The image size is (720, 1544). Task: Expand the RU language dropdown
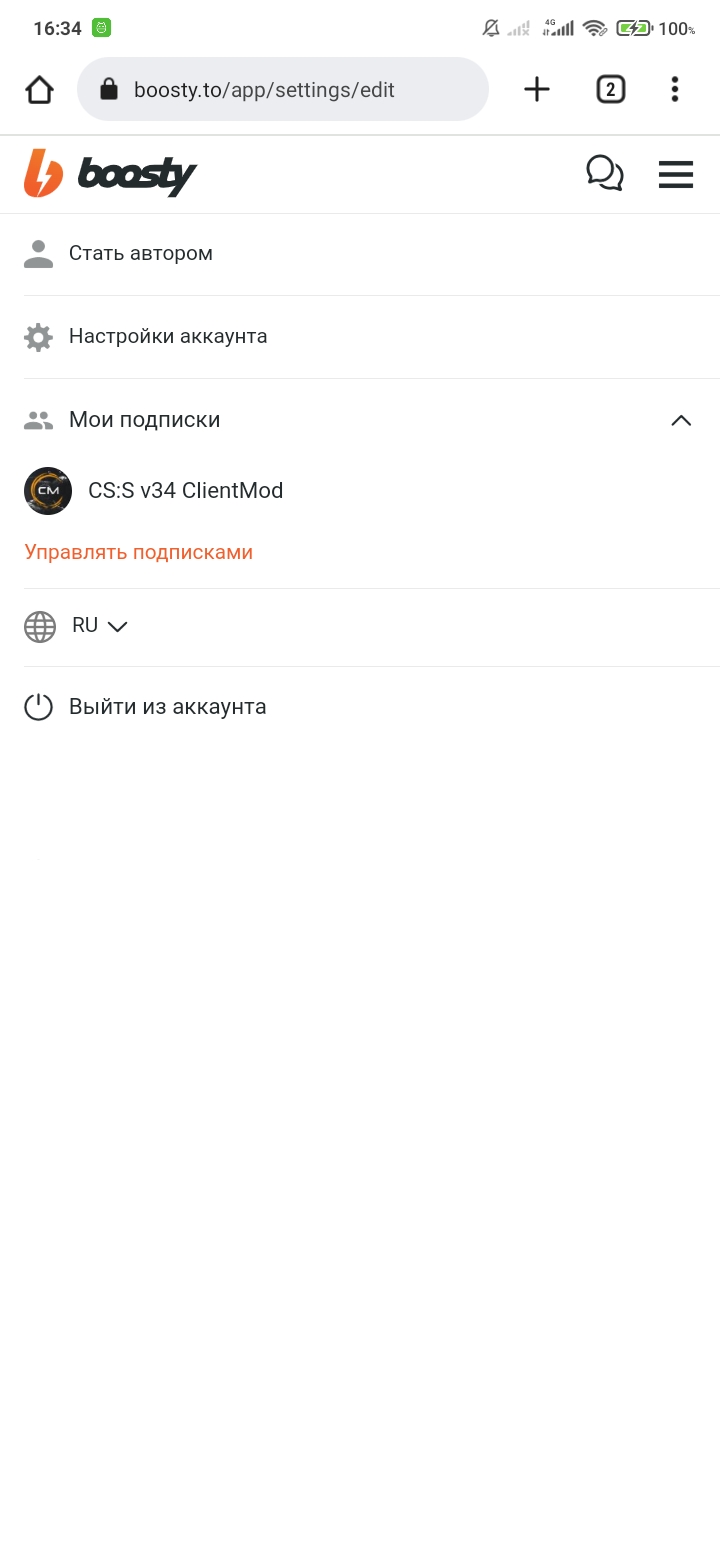(99, 626)
